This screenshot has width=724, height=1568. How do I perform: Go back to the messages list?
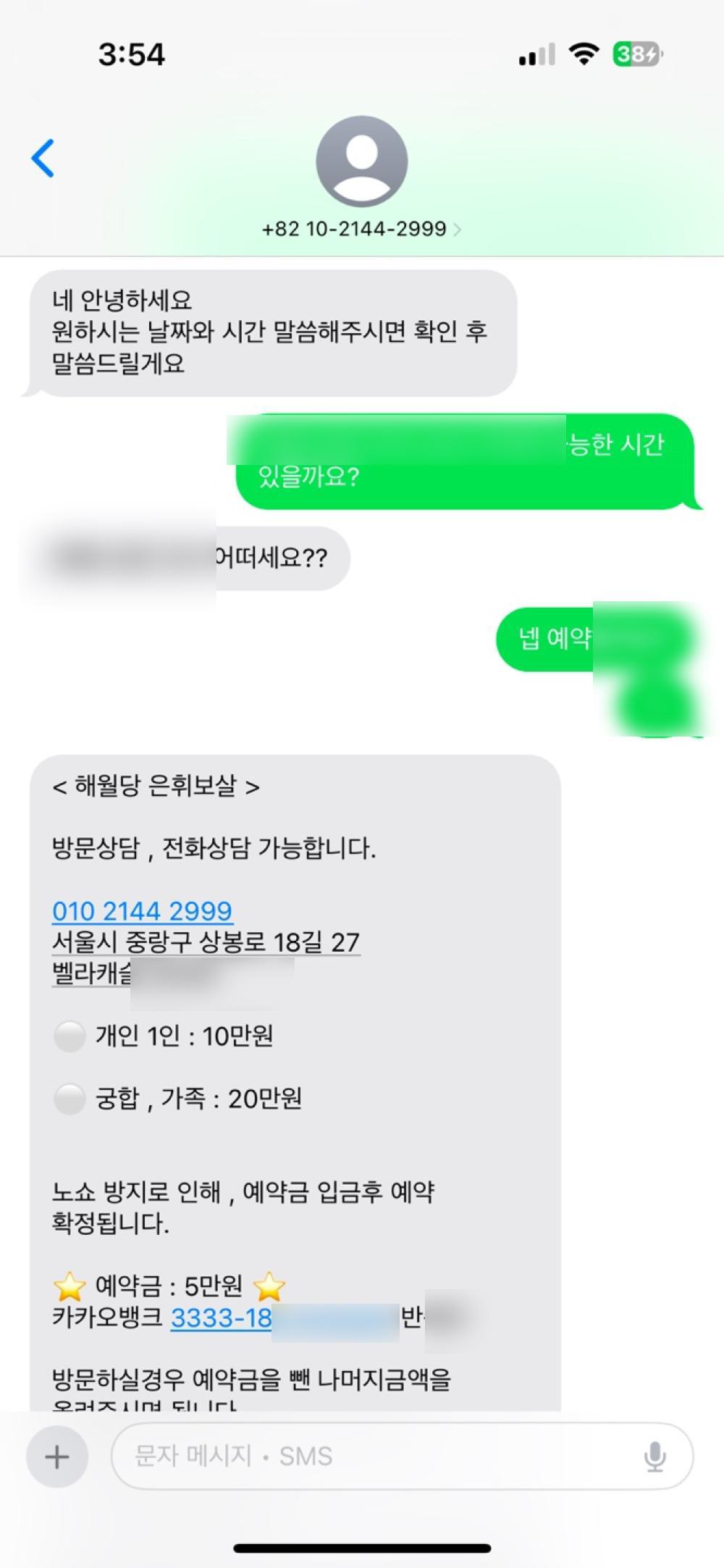coord(43,158)
